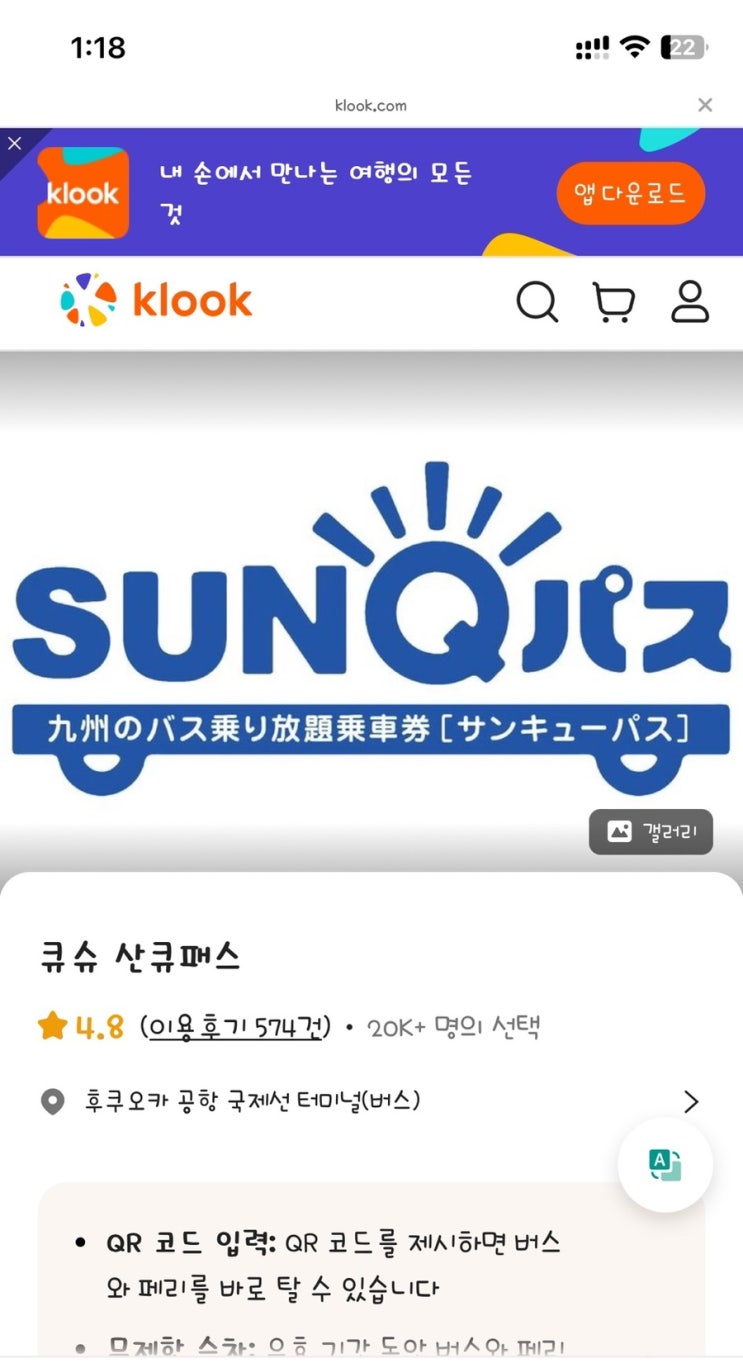Open the search icon
The width and height of the screenshot is (743, 1363).
point(537,302)
